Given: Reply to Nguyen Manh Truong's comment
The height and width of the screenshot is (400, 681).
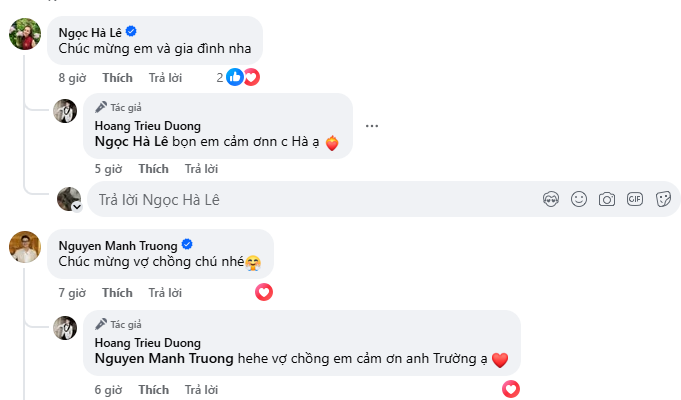Looking at the screenshot, I should (x=165, y=293).
